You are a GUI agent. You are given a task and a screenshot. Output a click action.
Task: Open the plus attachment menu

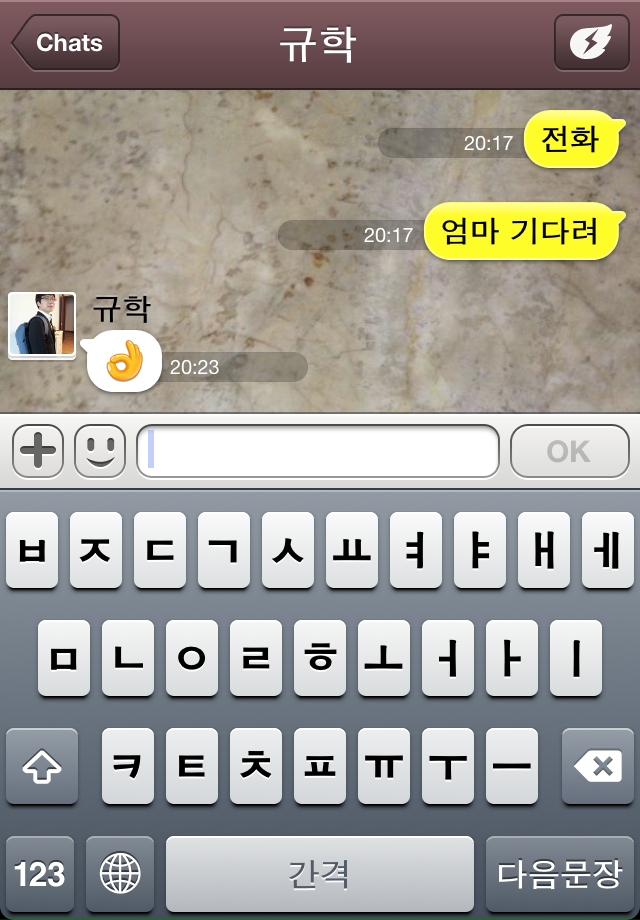[38, 451]
